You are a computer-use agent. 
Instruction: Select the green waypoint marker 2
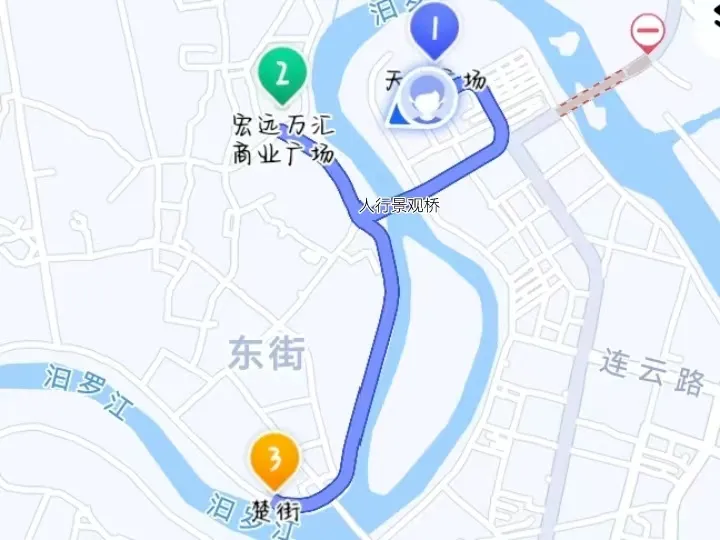[x=282, y=74]
